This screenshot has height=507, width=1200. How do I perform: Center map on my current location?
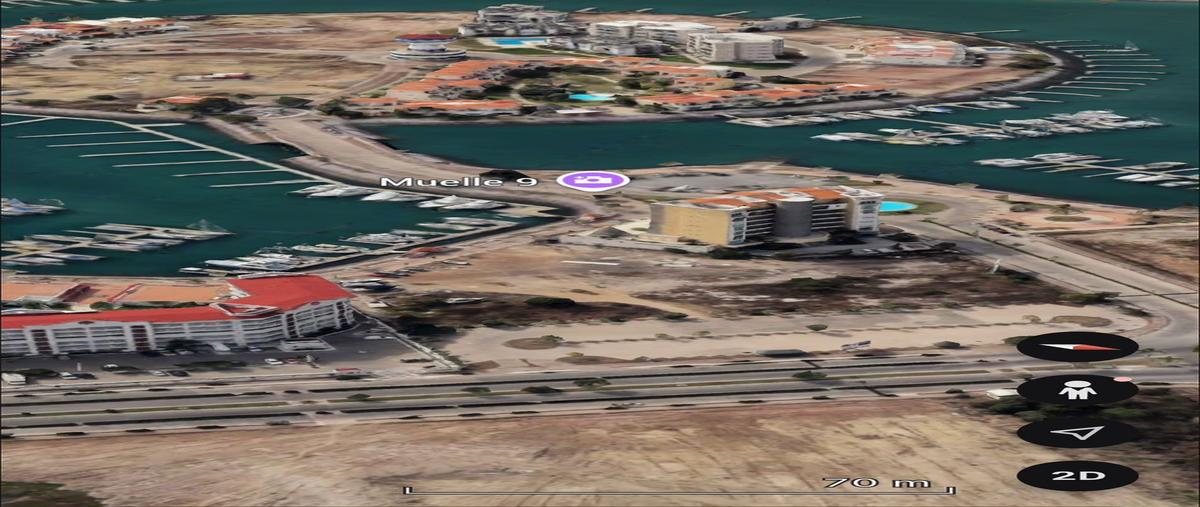tap(1077, 432)
